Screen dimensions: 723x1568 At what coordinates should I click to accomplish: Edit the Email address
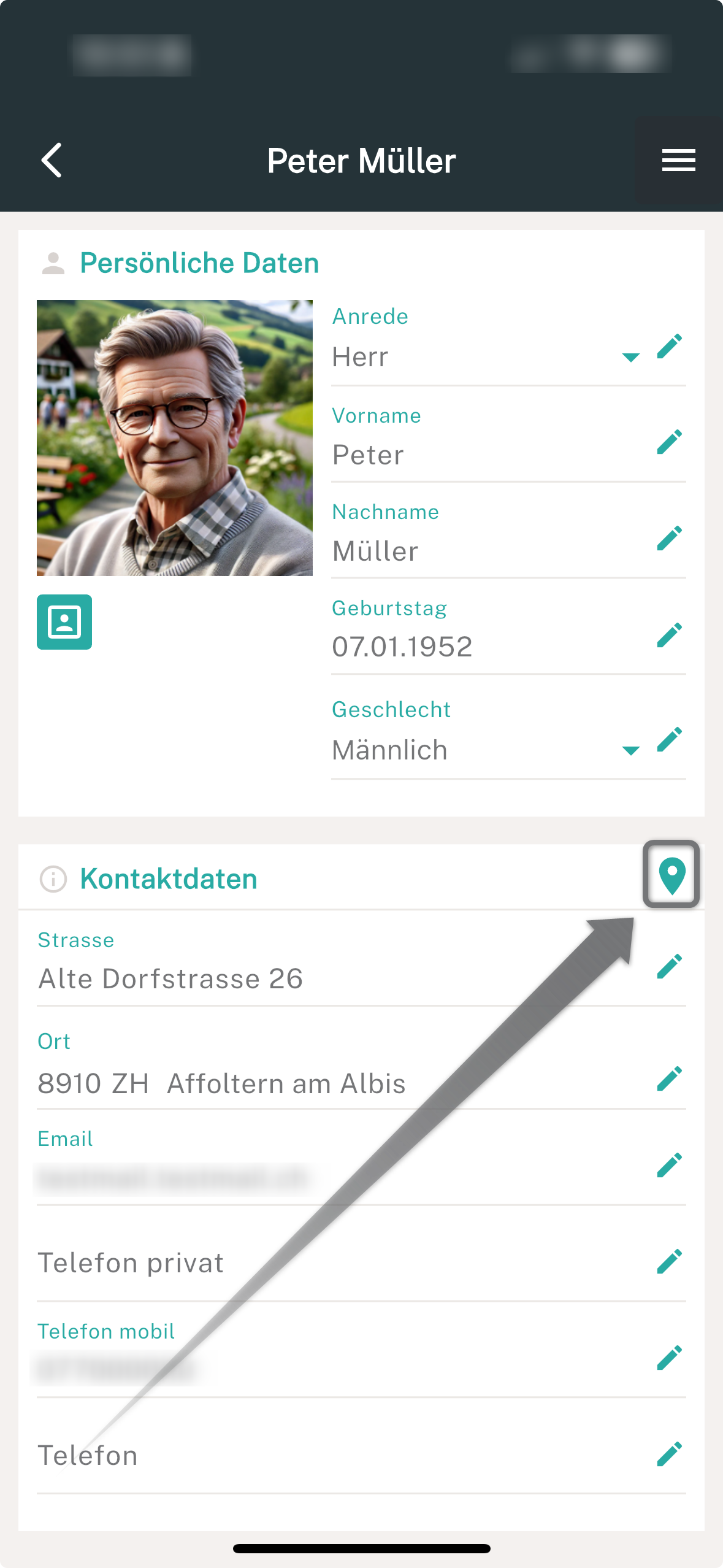(669, 1166)
